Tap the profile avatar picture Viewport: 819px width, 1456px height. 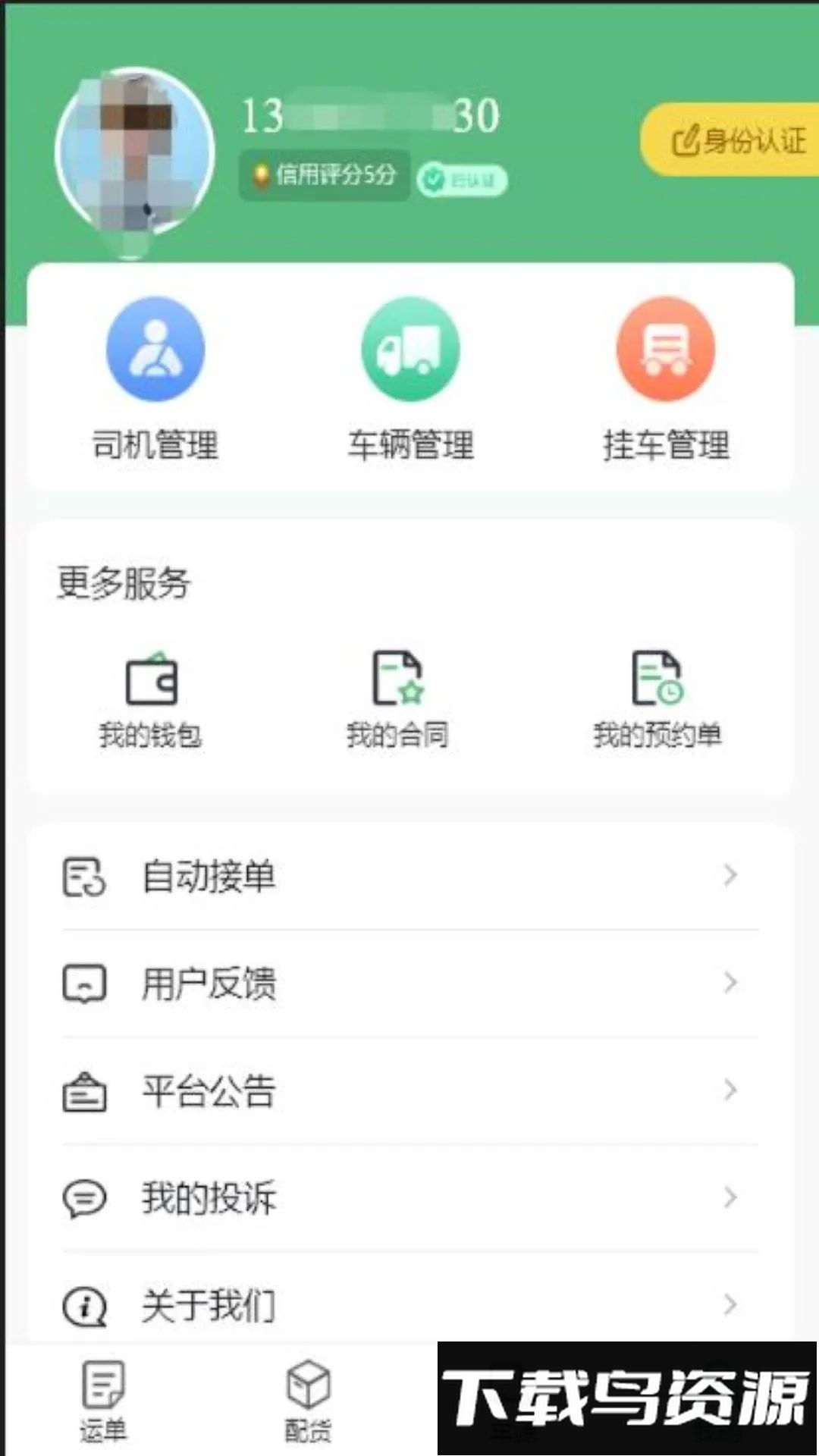[x=135, y=152]
